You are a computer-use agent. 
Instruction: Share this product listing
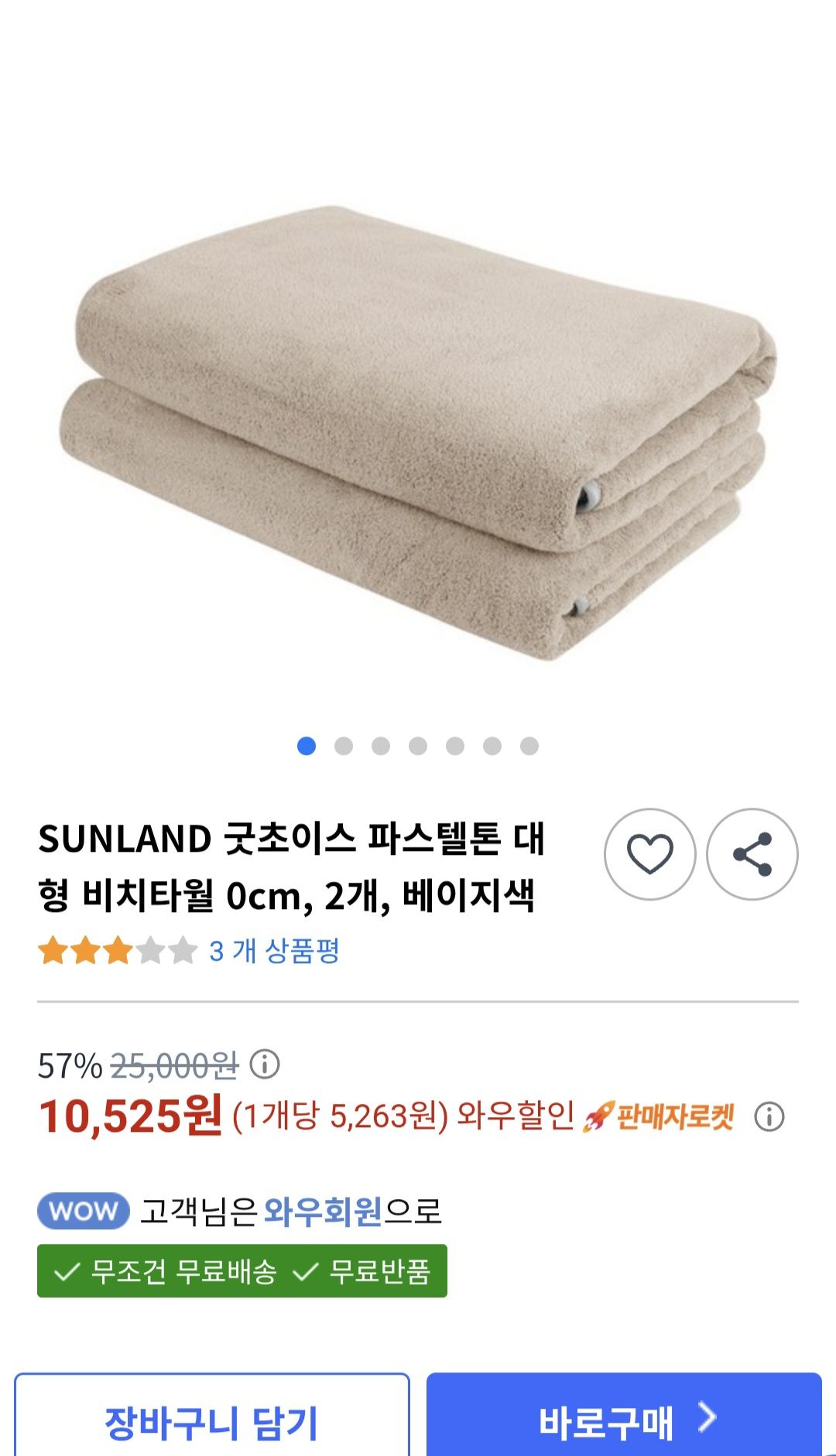tap(752, 854)
